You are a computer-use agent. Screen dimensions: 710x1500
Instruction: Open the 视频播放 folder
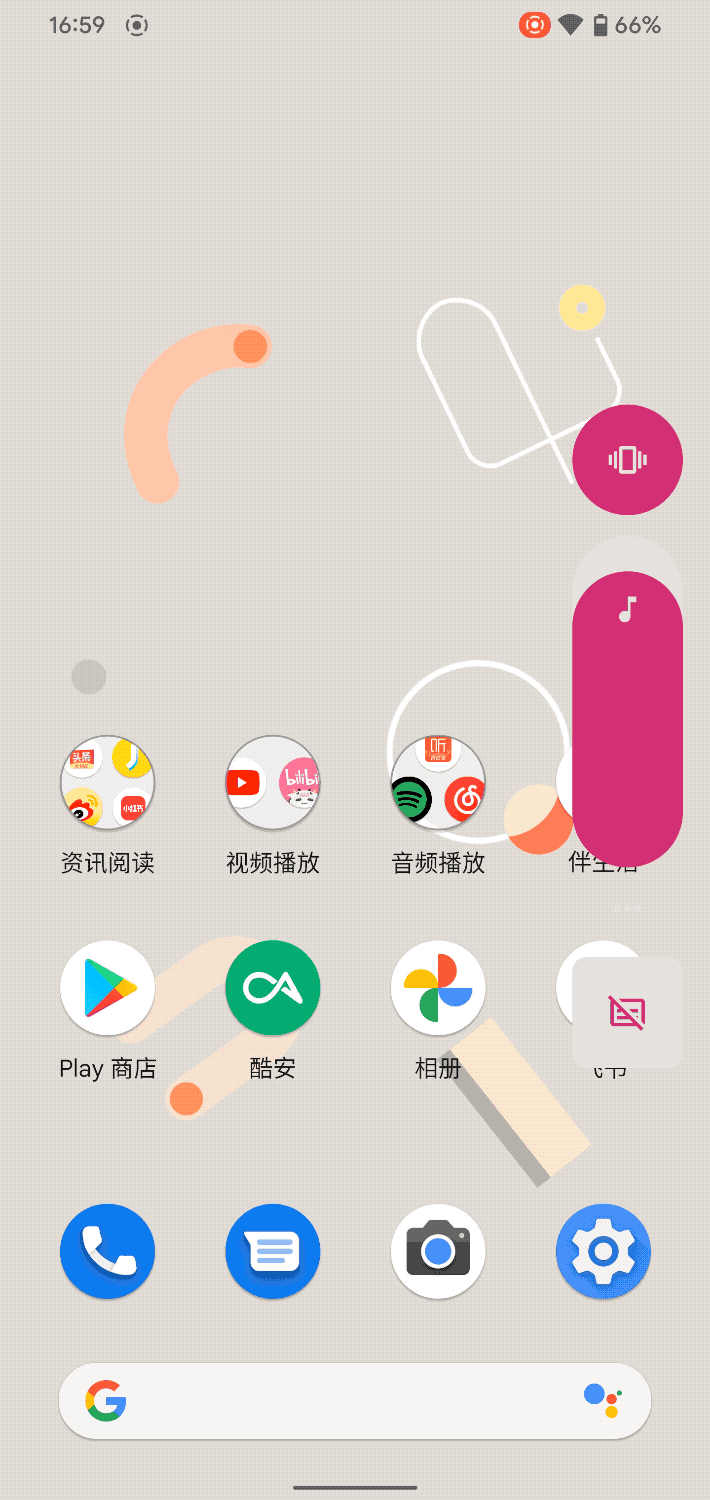272,782
